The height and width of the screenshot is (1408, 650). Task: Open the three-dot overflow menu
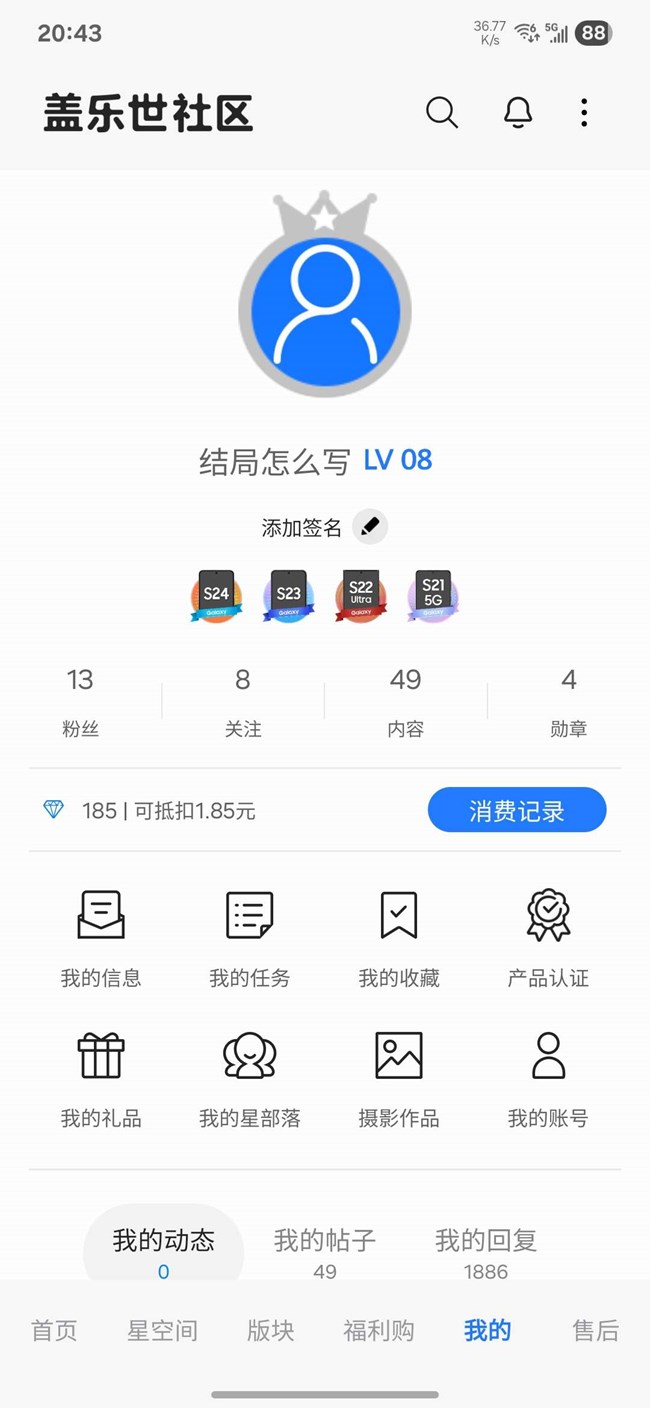pos(584,113)
